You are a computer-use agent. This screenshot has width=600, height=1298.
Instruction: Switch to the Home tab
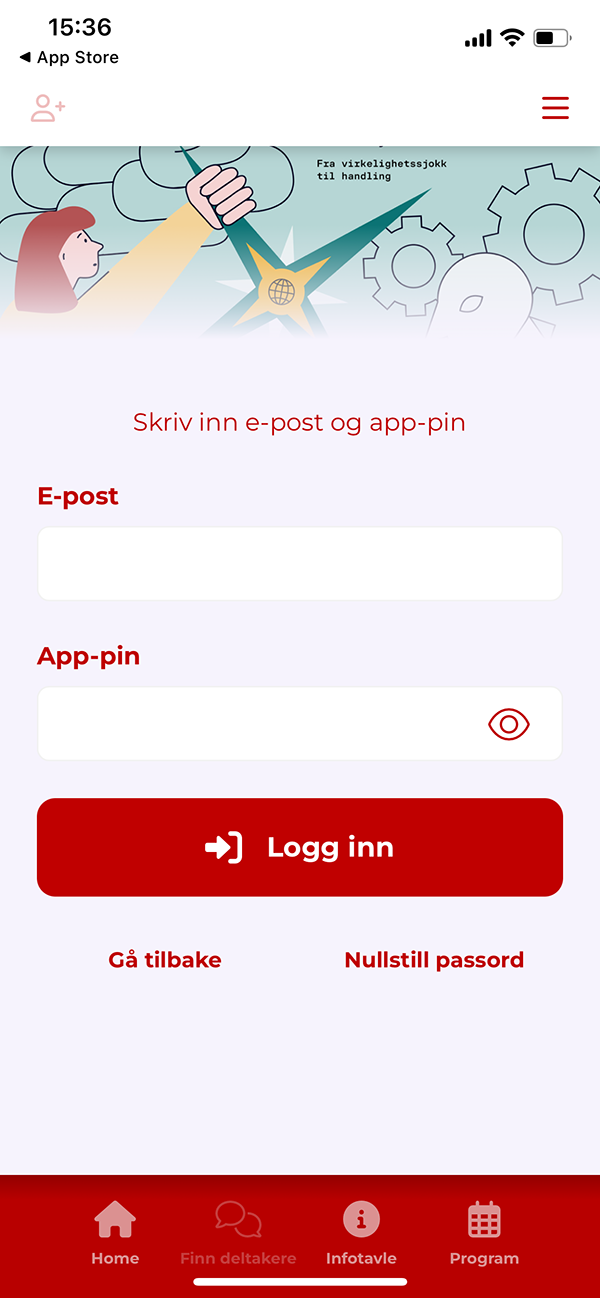(x=115, y=1233)
